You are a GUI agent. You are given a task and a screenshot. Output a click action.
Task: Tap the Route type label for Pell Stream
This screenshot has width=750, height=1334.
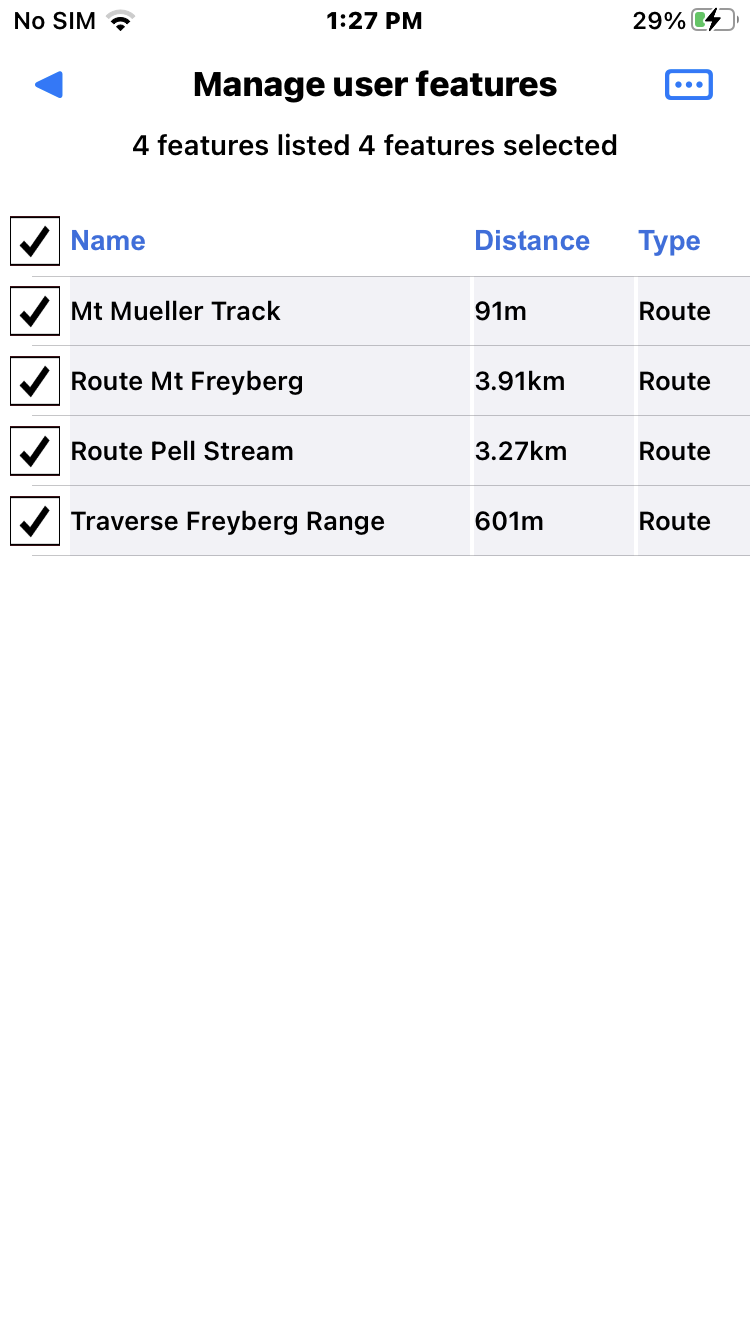[x=674, y=451]
